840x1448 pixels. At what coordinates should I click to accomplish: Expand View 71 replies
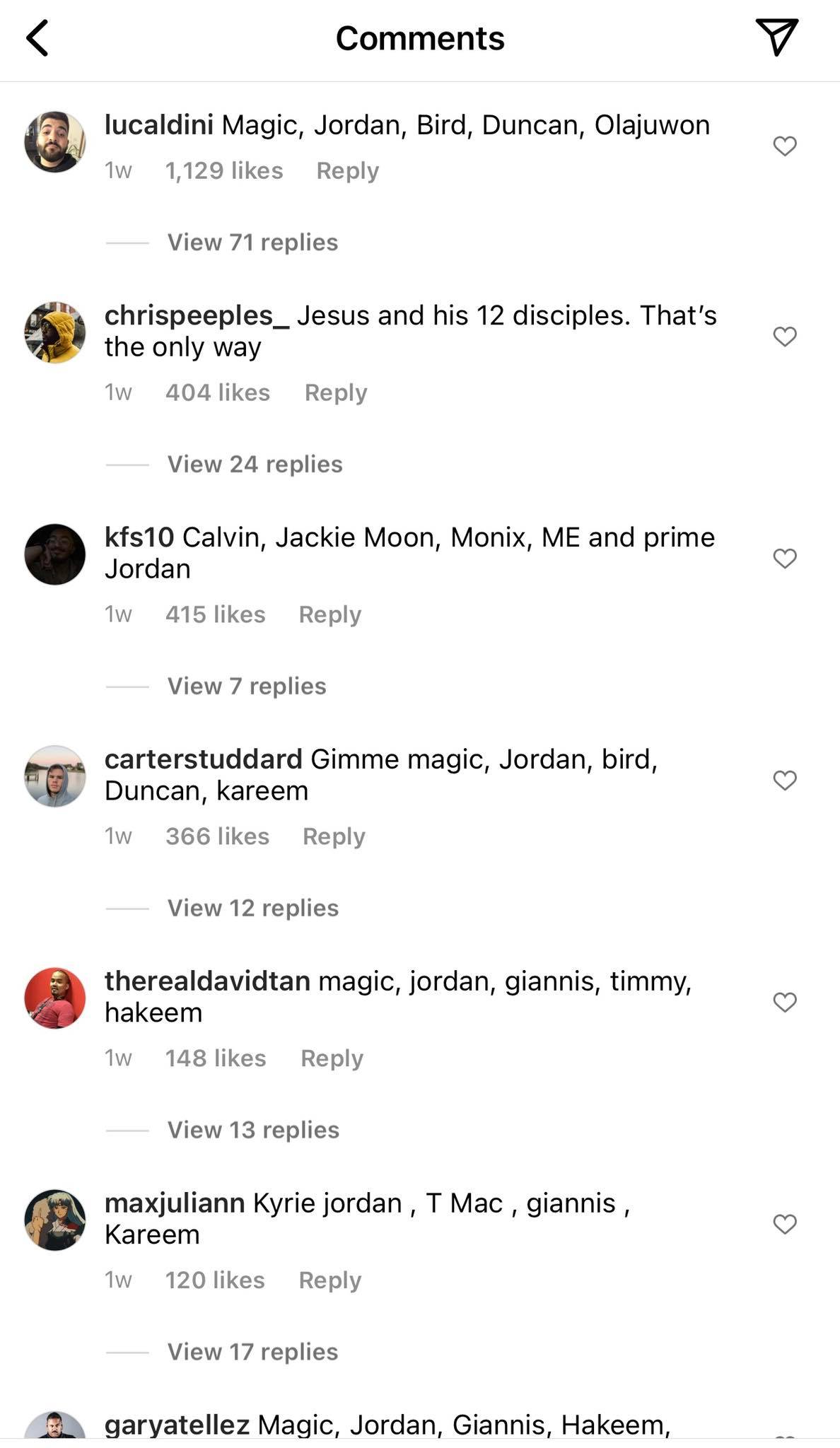(x=252, y=243)
